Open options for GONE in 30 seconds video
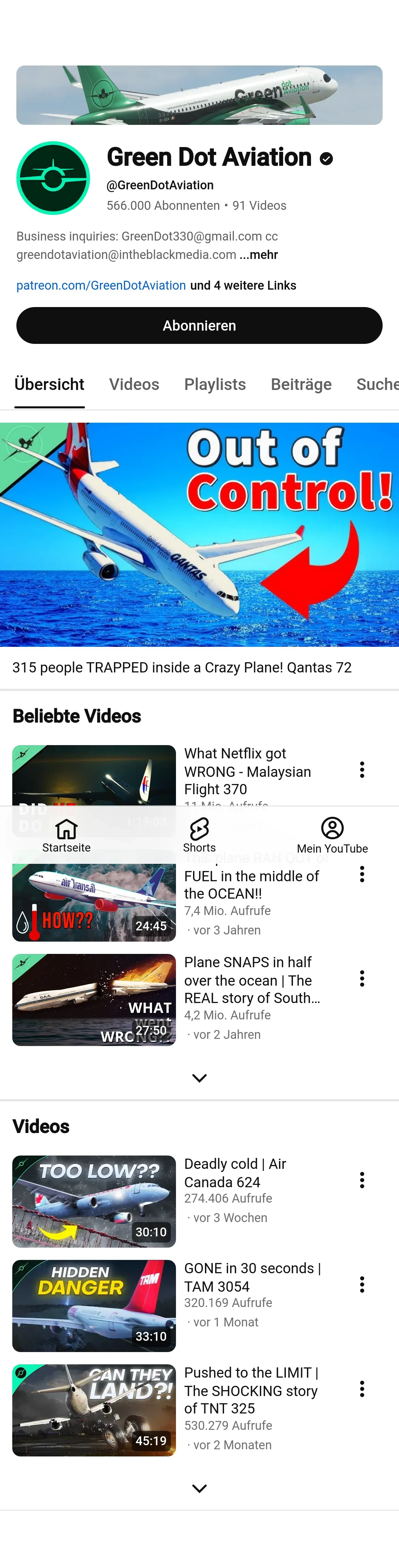This screenshot has width=399, height=1568. click(x=362, y=1284)
